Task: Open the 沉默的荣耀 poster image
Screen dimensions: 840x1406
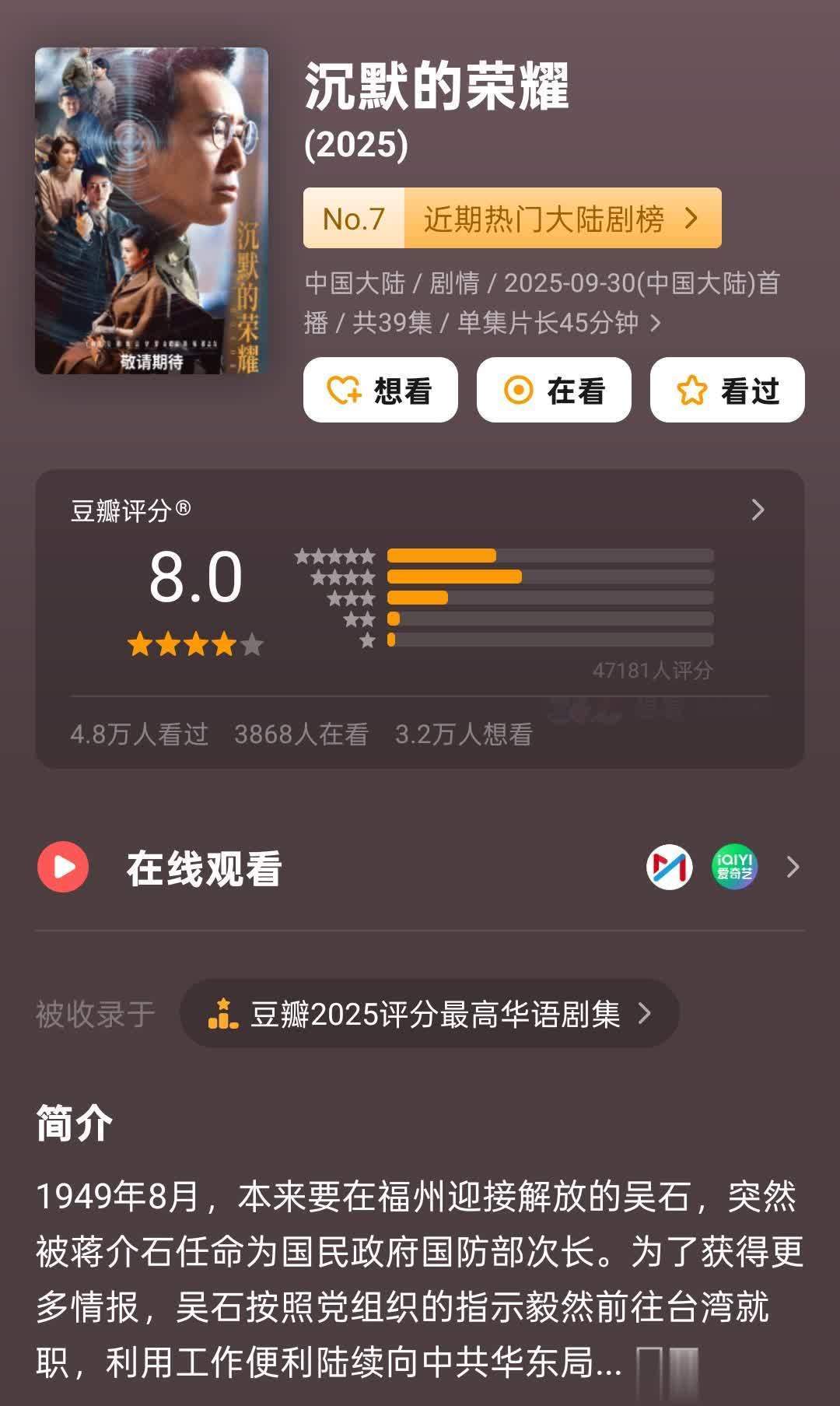Action: pyautogui.click(x=152, y=210)
